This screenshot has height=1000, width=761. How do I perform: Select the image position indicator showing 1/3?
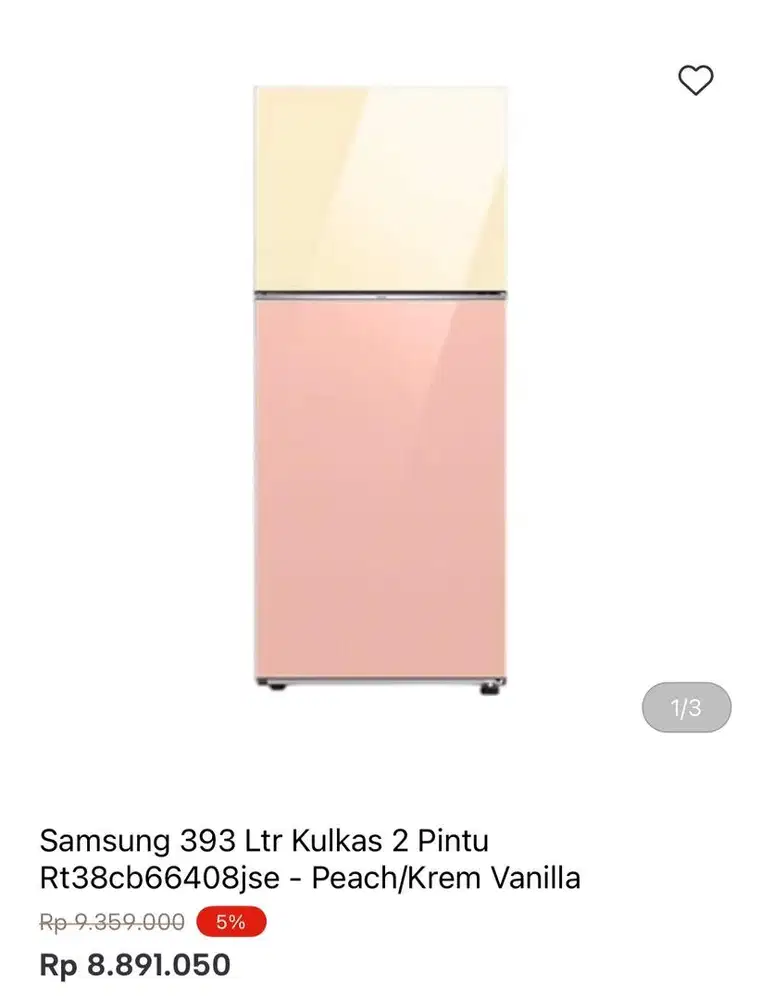pos(686,708)
